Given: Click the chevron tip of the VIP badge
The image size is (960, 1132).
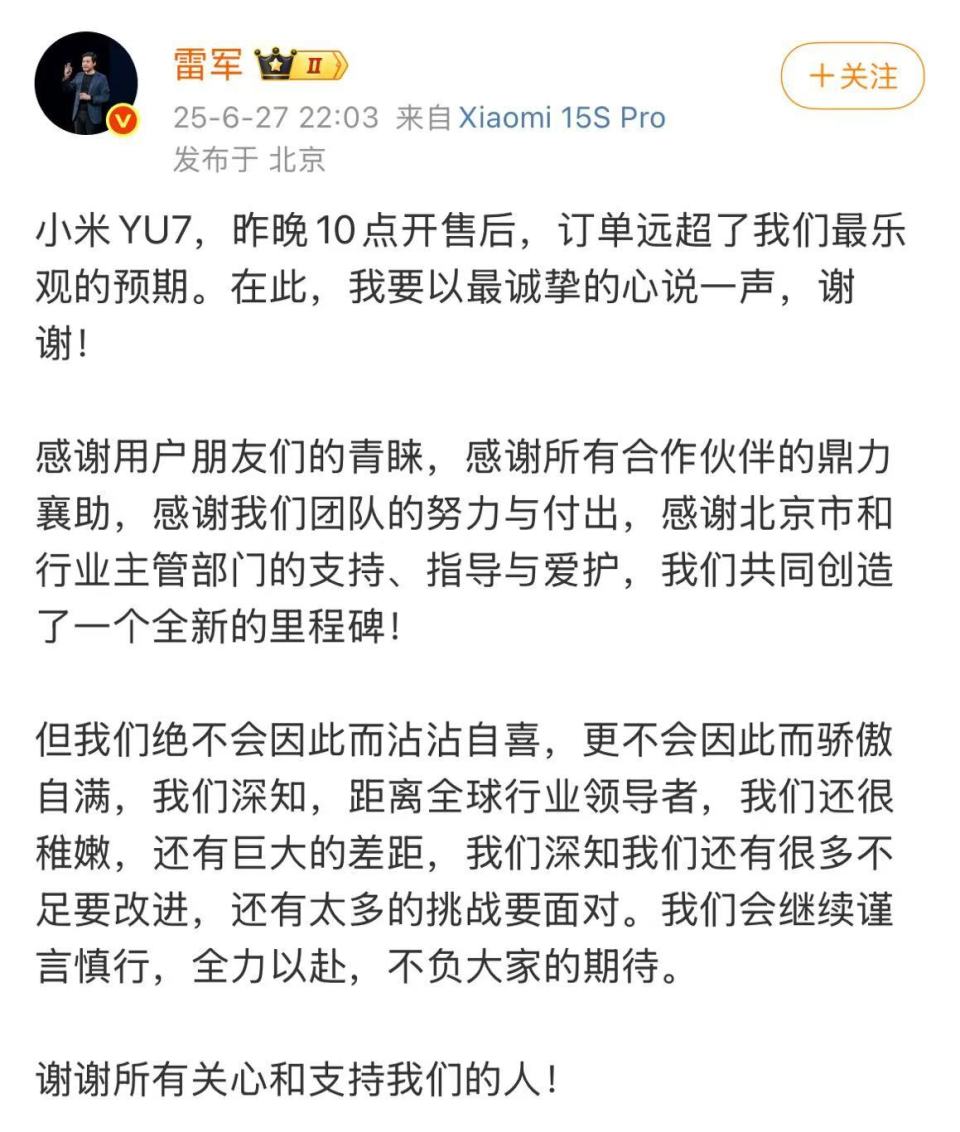Looking at the screenshot, I should point(344,64).
